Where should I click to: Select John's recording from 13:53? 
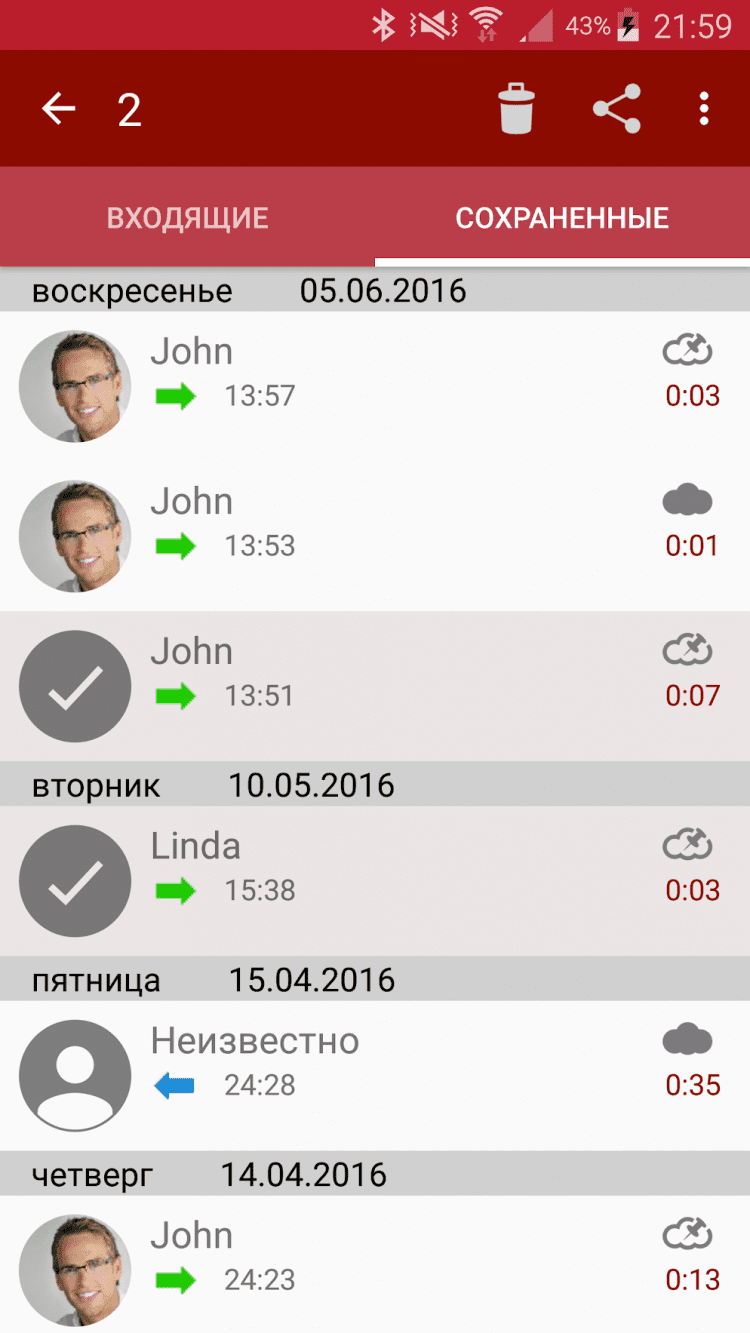coord(75,536)
